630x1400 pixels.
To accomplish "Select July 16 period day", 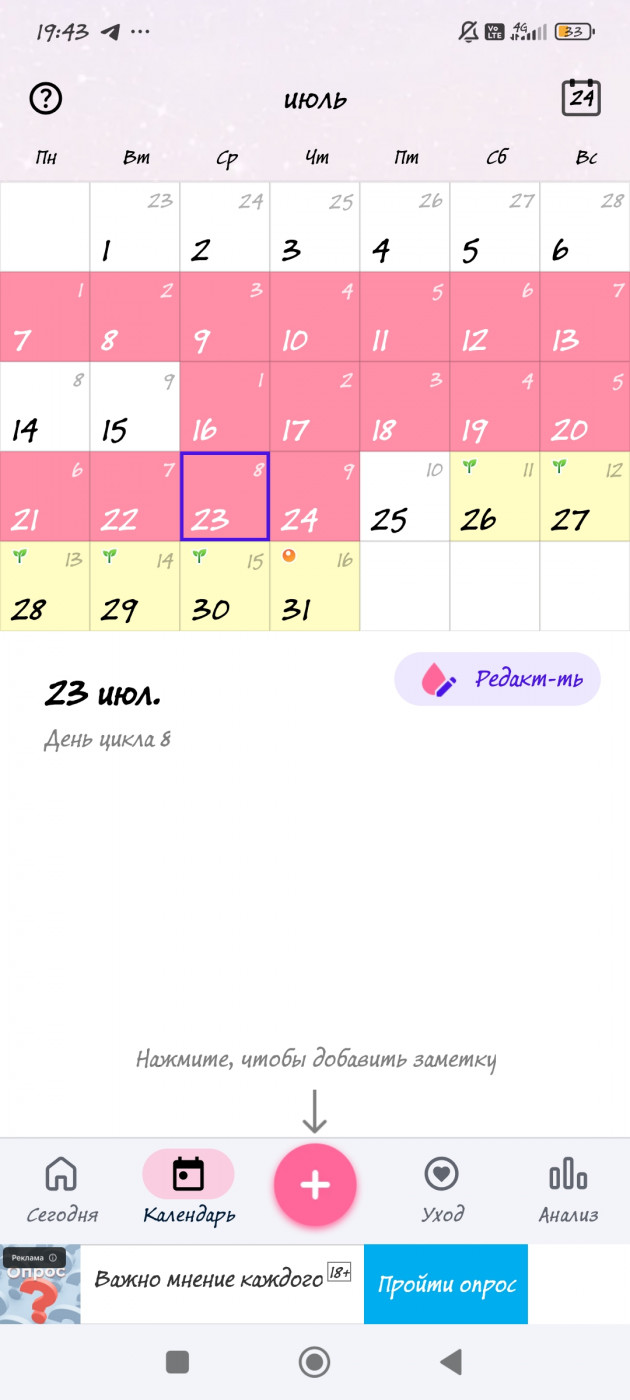I will (225, 406).
